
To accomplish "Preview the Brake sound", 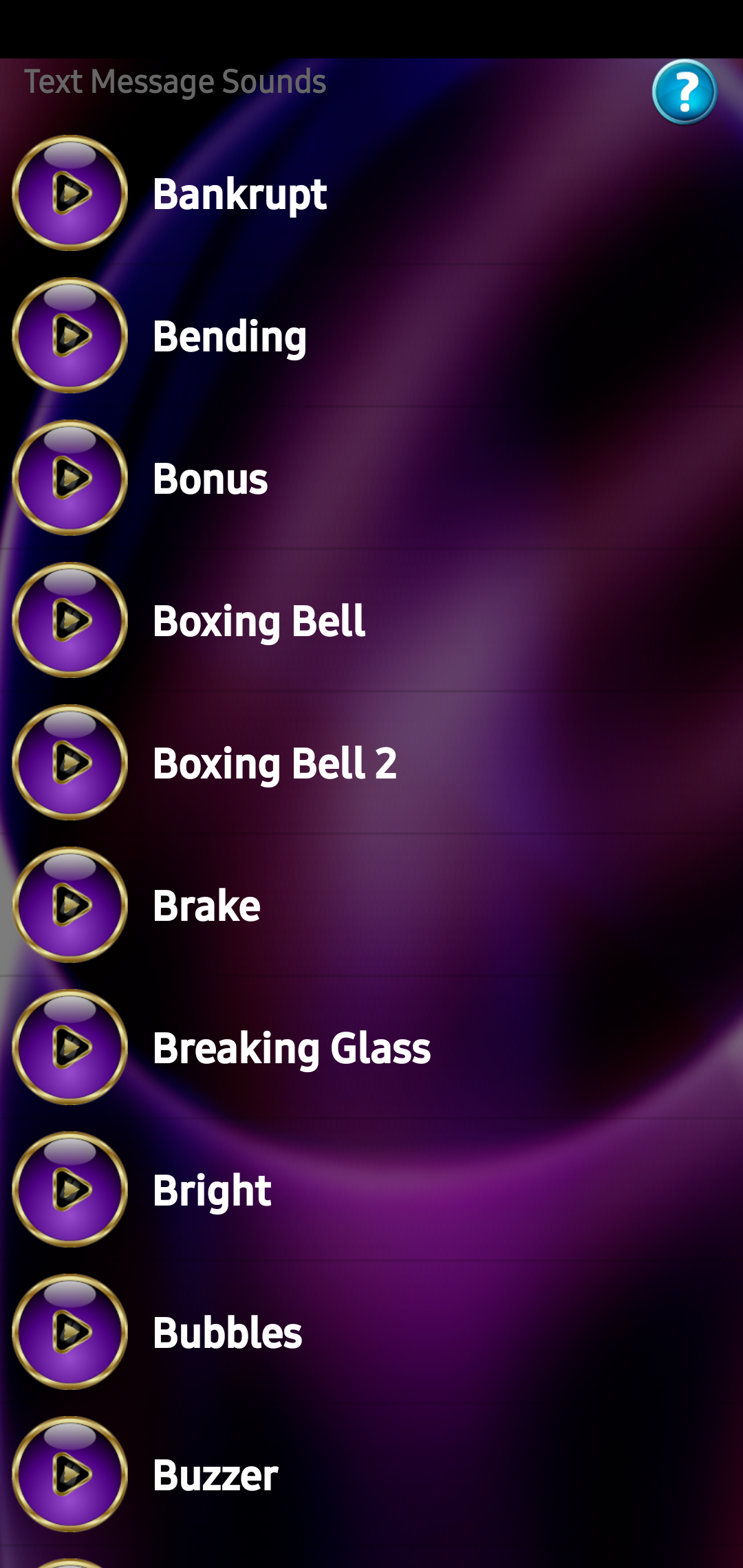I will tap(70, 905).
